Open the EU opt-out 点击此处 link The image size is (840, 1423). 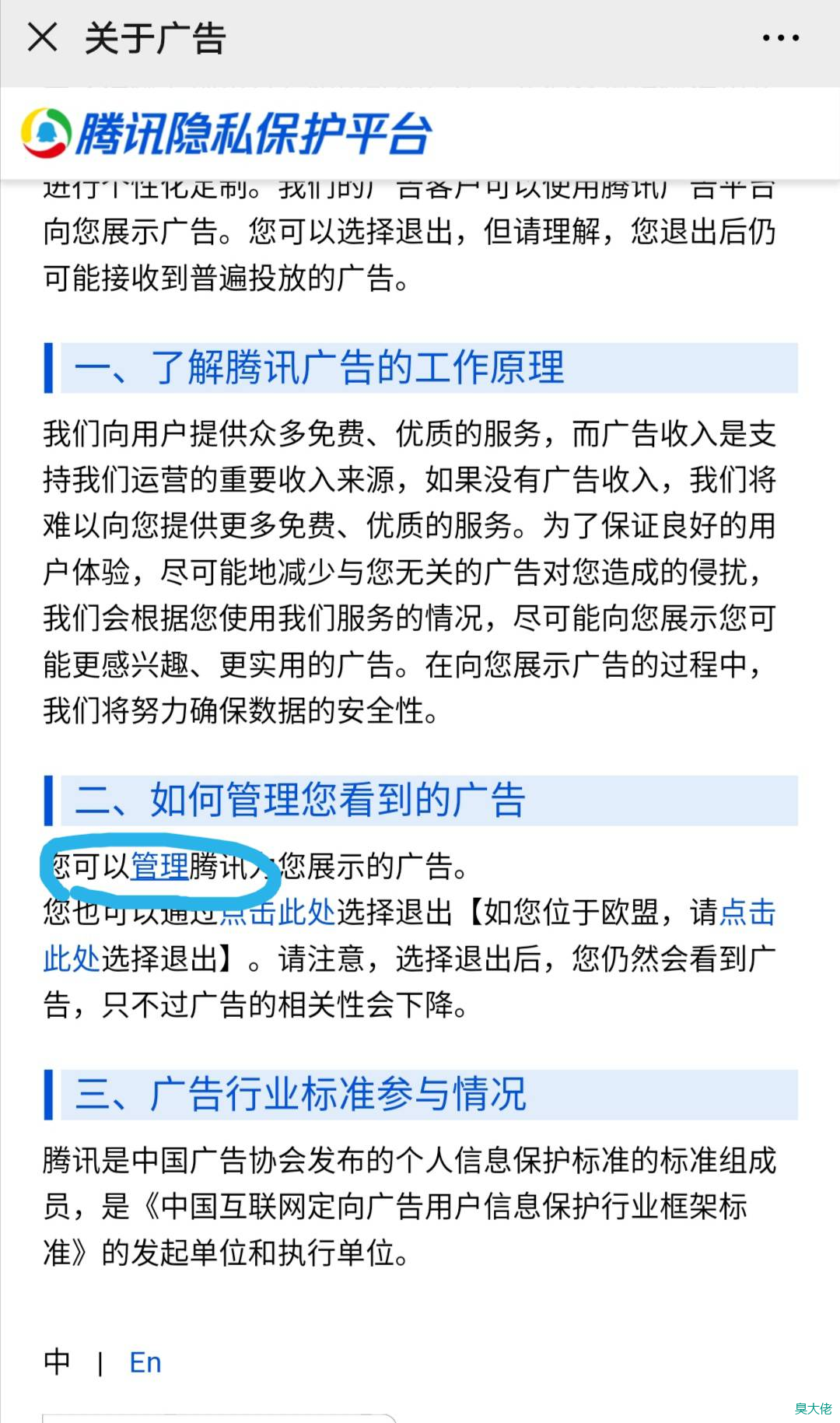coord(747,912)
